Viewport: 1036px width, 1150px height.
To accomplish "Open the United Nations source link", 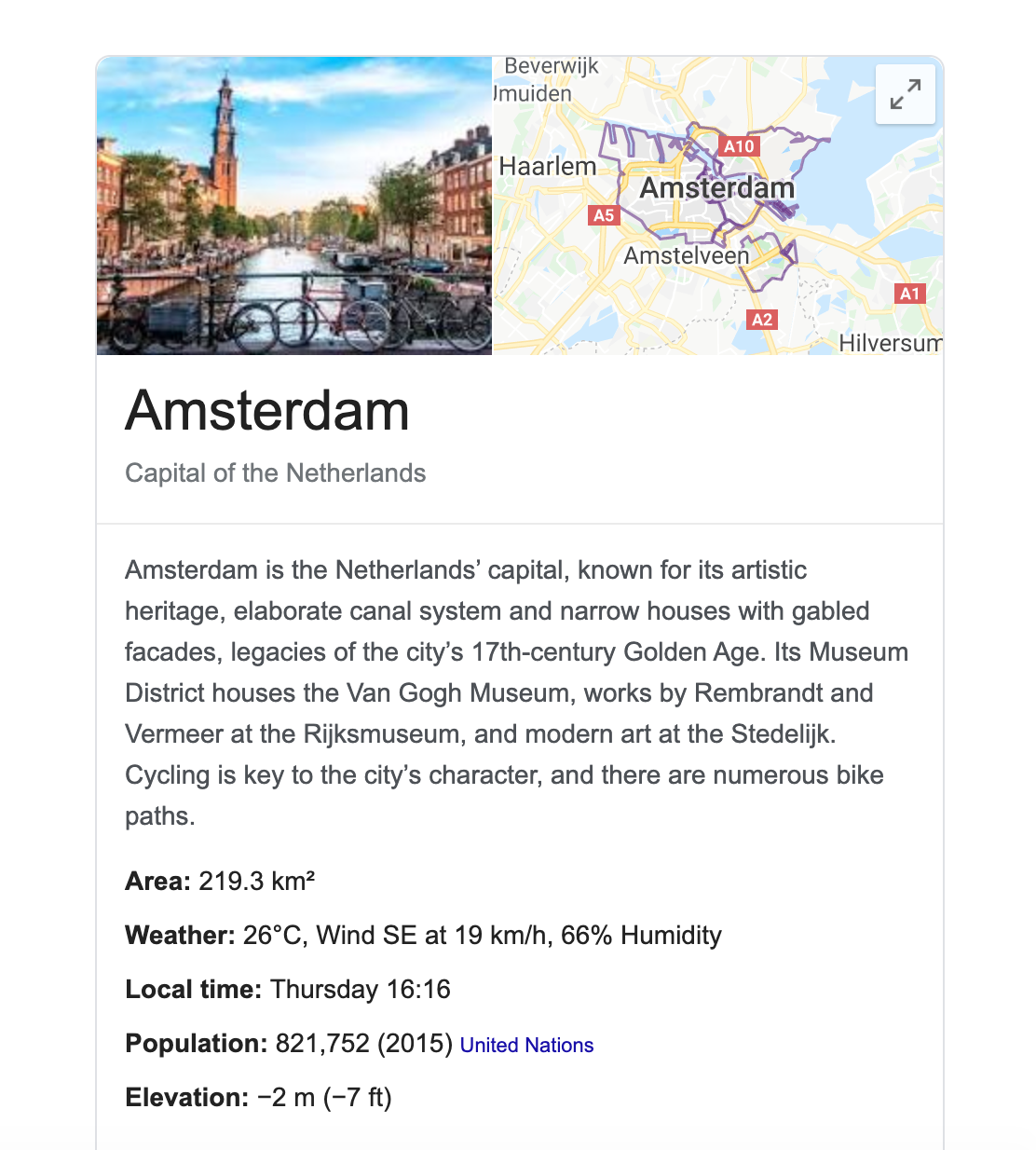I will pyautogui.click(x=526, y=1045).
